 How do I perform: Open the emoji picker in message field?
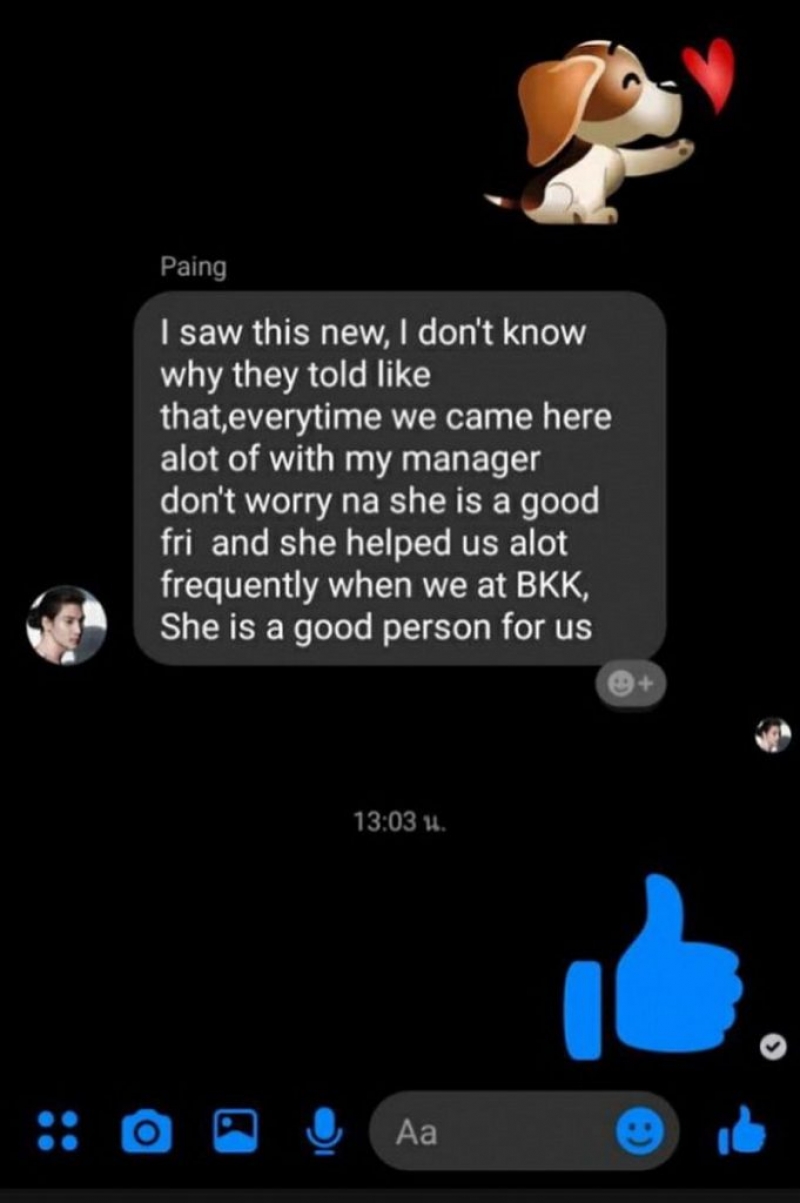pyautogui.click(x=640, y=1131)
